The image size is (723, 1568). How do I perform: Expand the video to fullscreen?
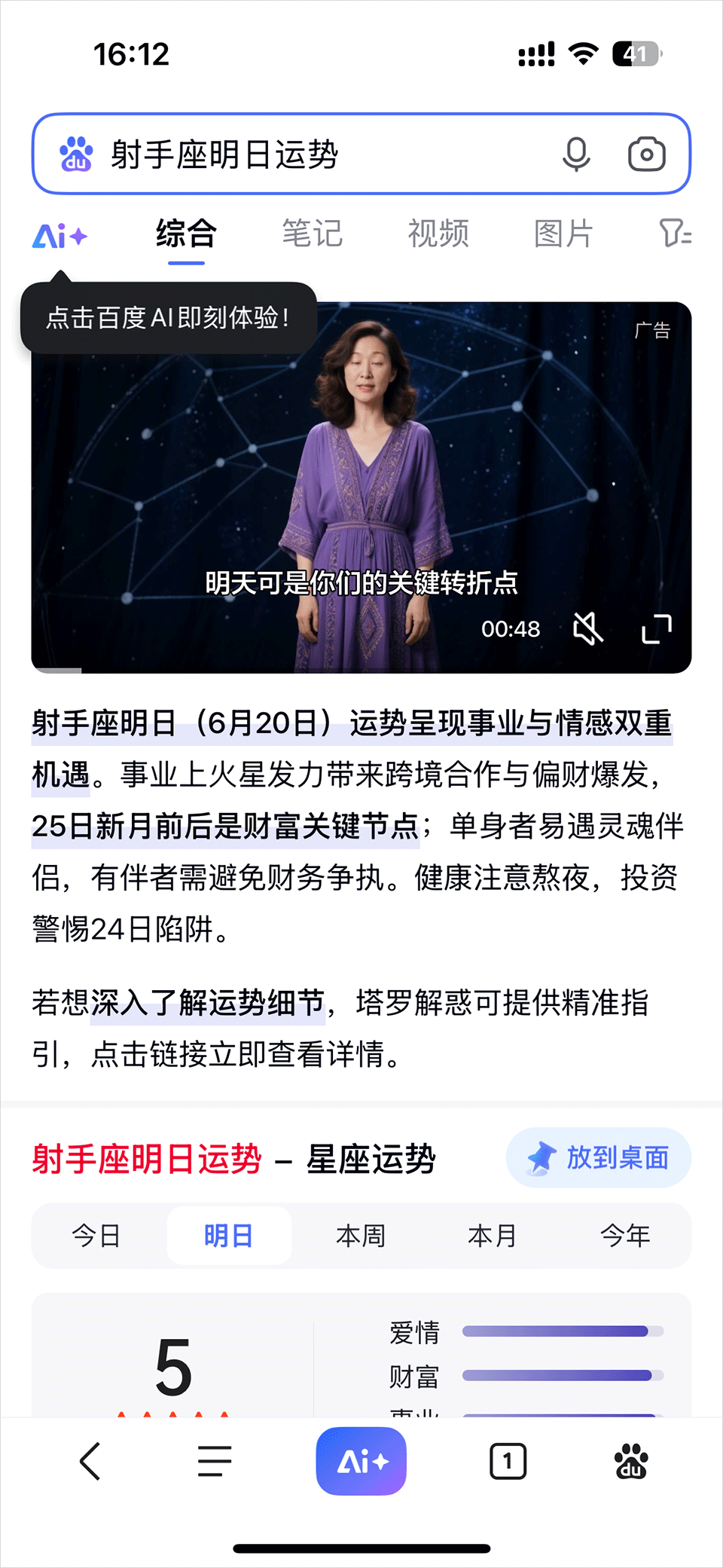[x=656, y=628]
